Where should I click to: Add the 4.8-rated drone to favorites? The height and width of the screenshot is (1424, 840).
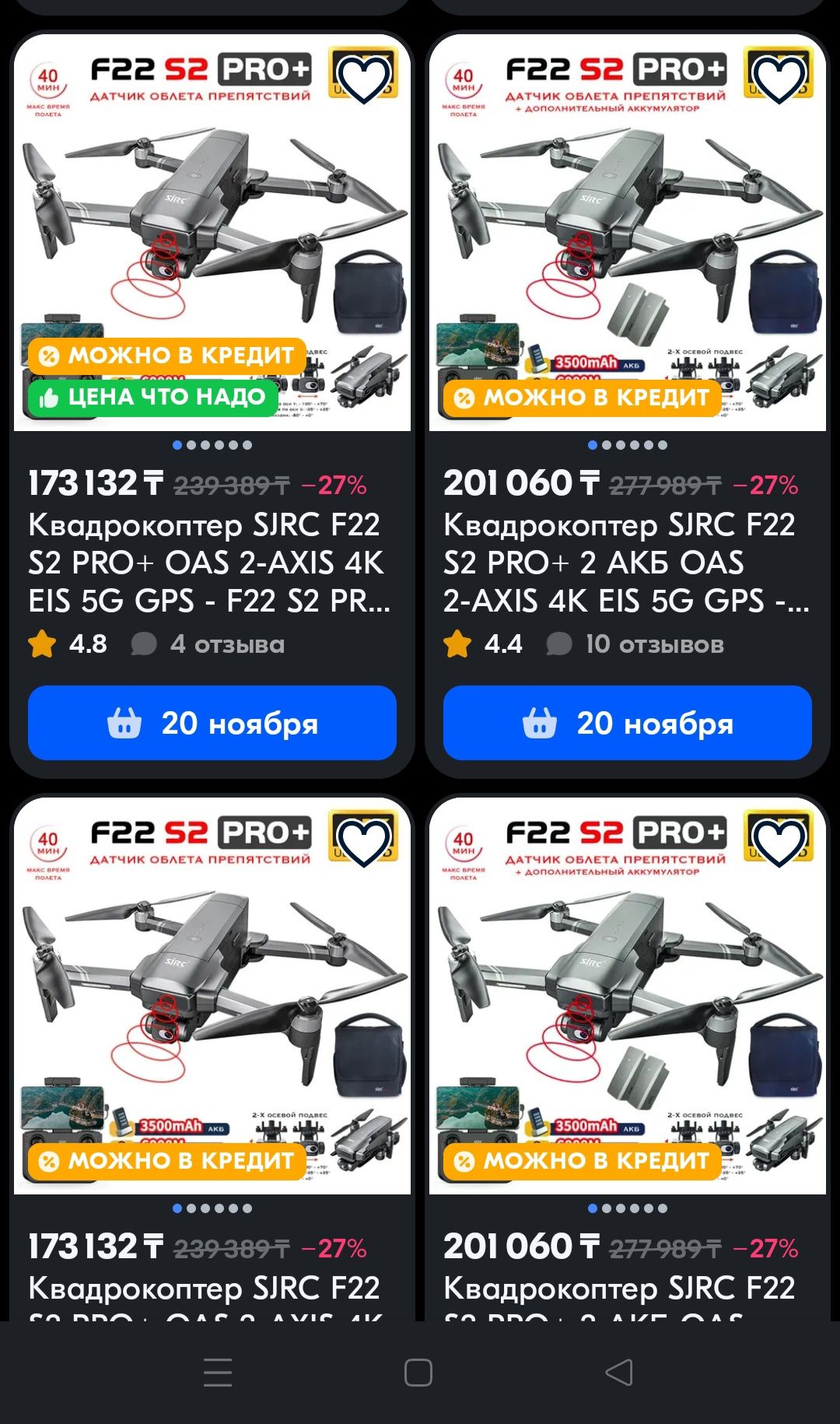point(363,79)
